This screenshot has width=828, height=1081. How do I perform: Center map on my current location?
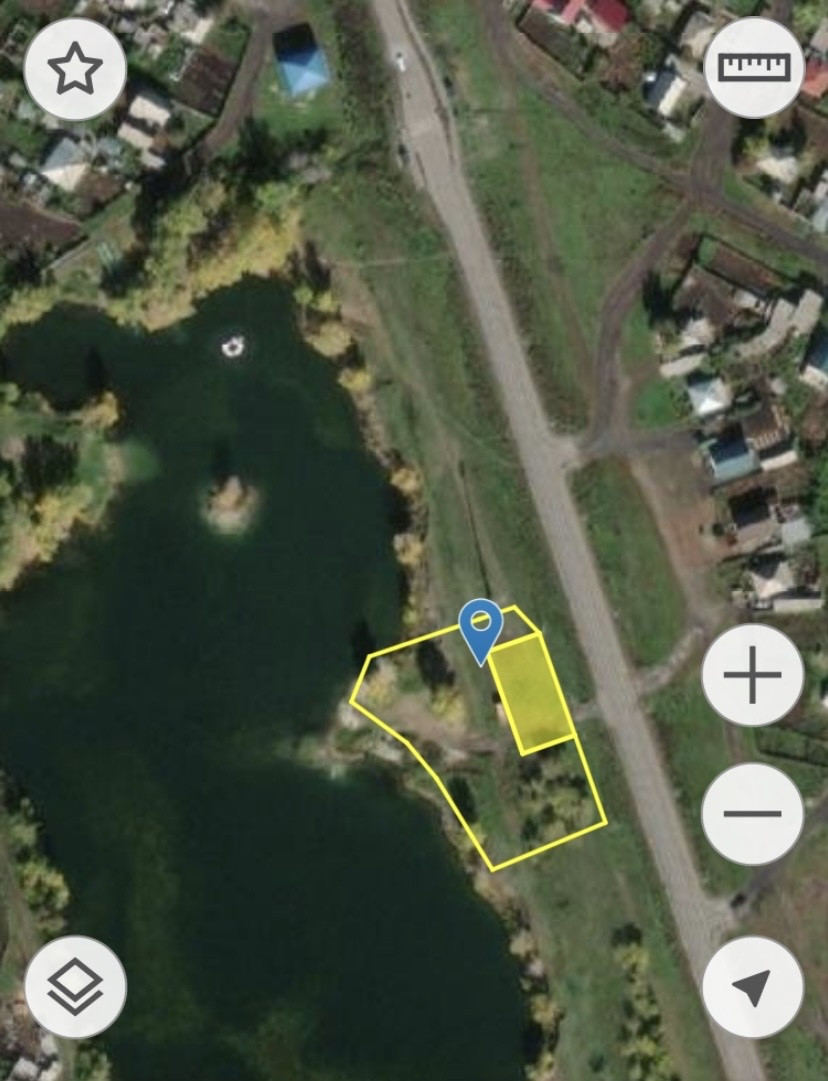click(x=753, y=987)
